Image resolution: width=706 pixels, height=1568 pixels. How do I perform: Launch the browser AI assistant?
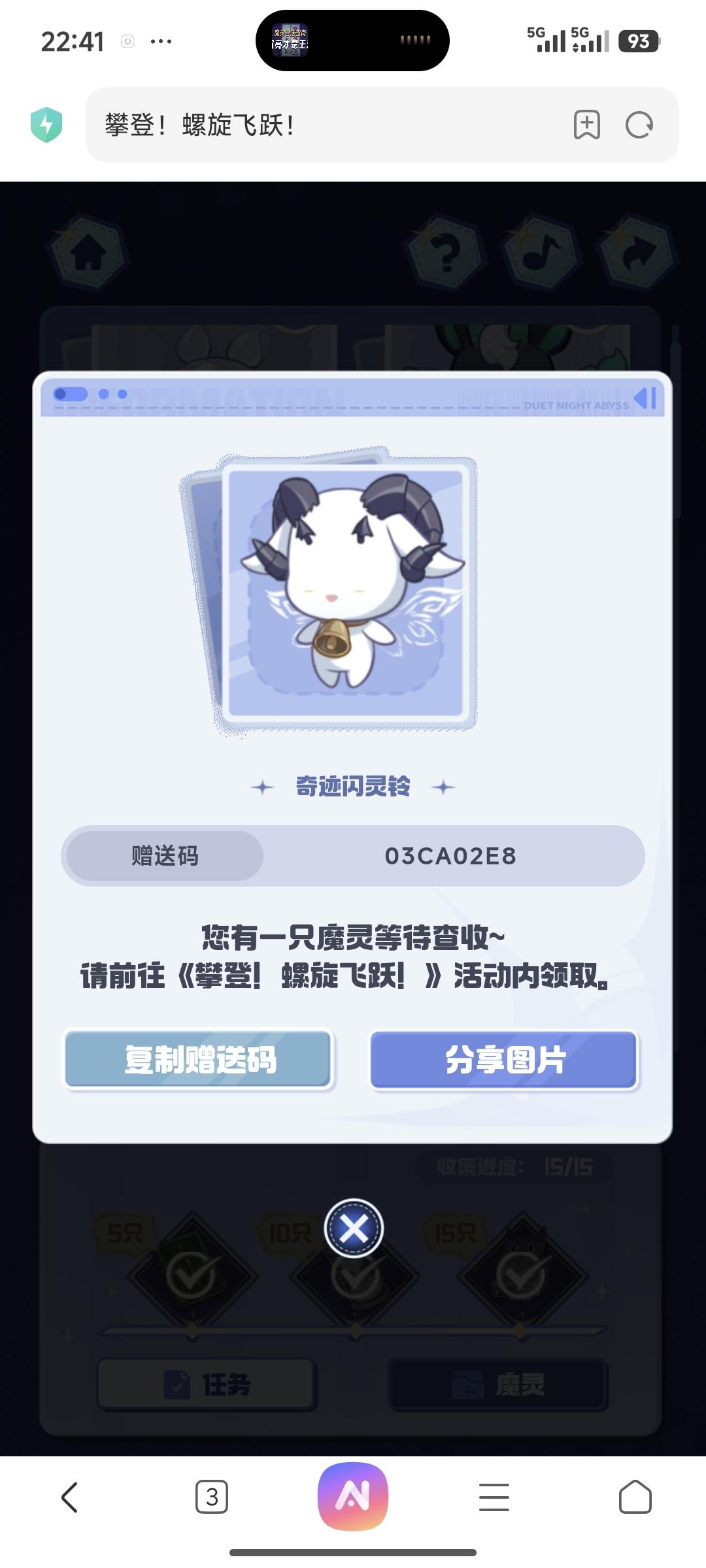353,1497
